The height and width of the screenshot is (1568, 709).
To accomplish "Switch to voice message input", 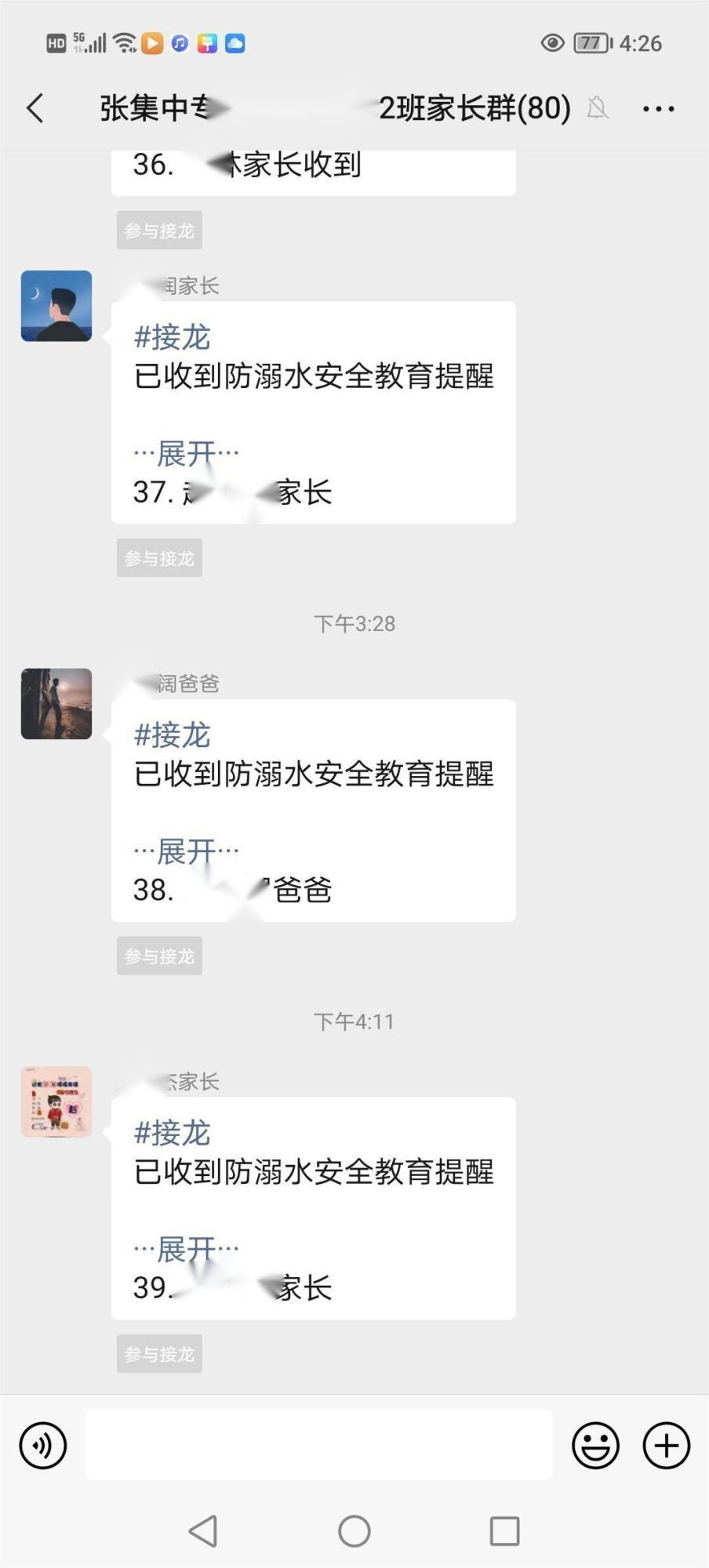I will pos(43,1446).
